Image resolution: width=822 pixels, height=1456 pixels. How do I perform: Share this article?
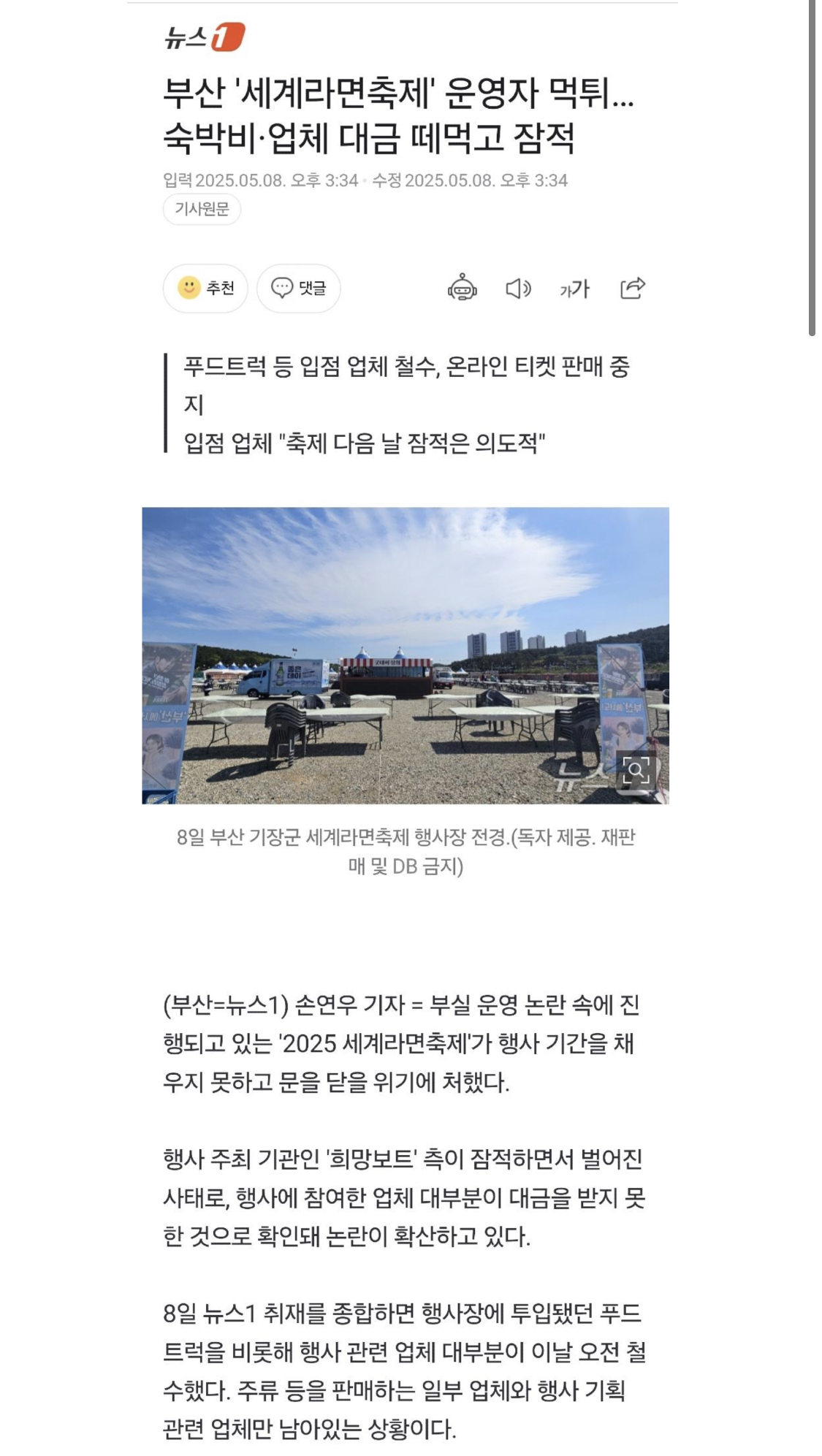633,289
